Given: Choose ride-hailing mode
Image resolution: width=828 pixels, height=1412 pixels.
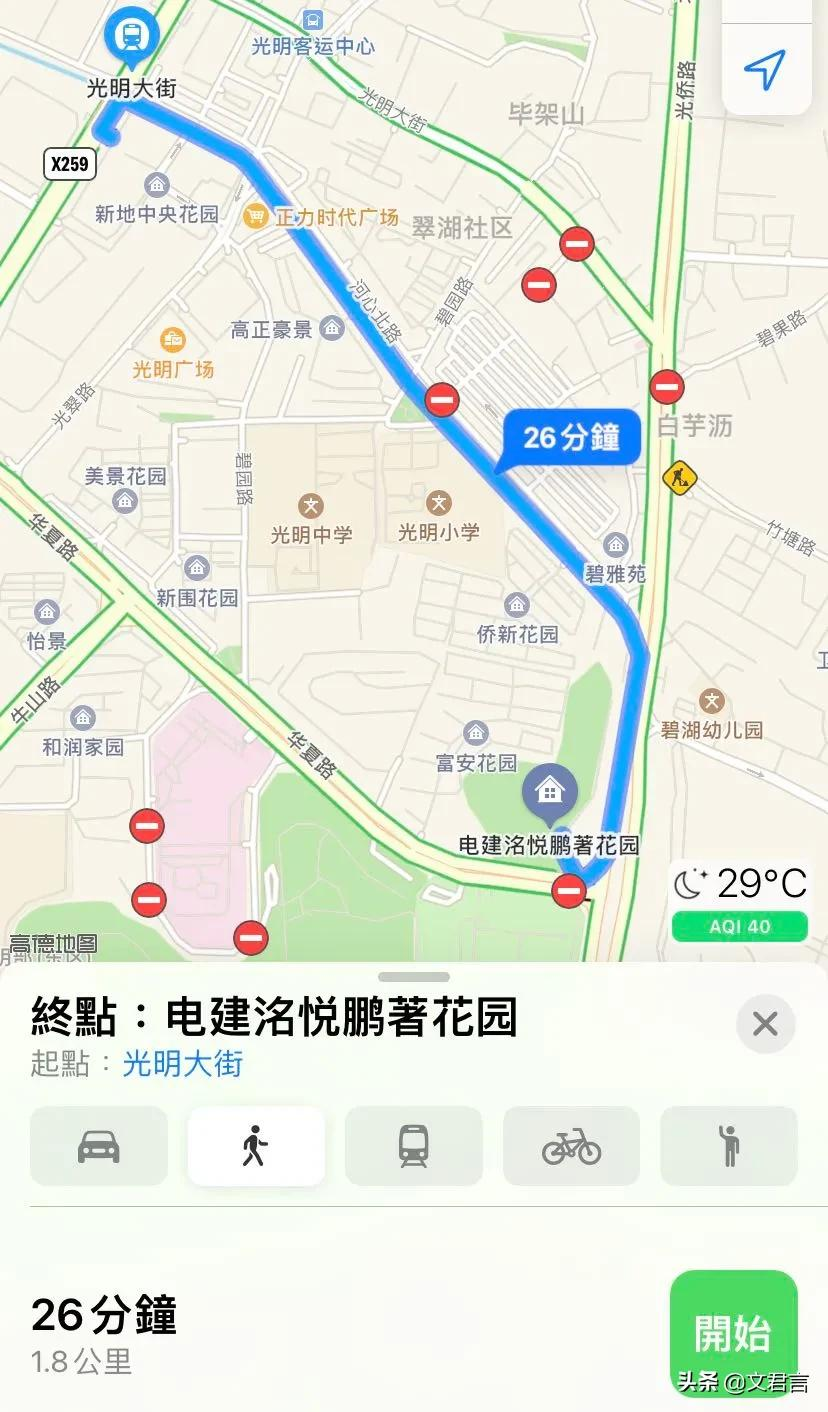Looking at the screenshot, I should tap(728, 1146).
